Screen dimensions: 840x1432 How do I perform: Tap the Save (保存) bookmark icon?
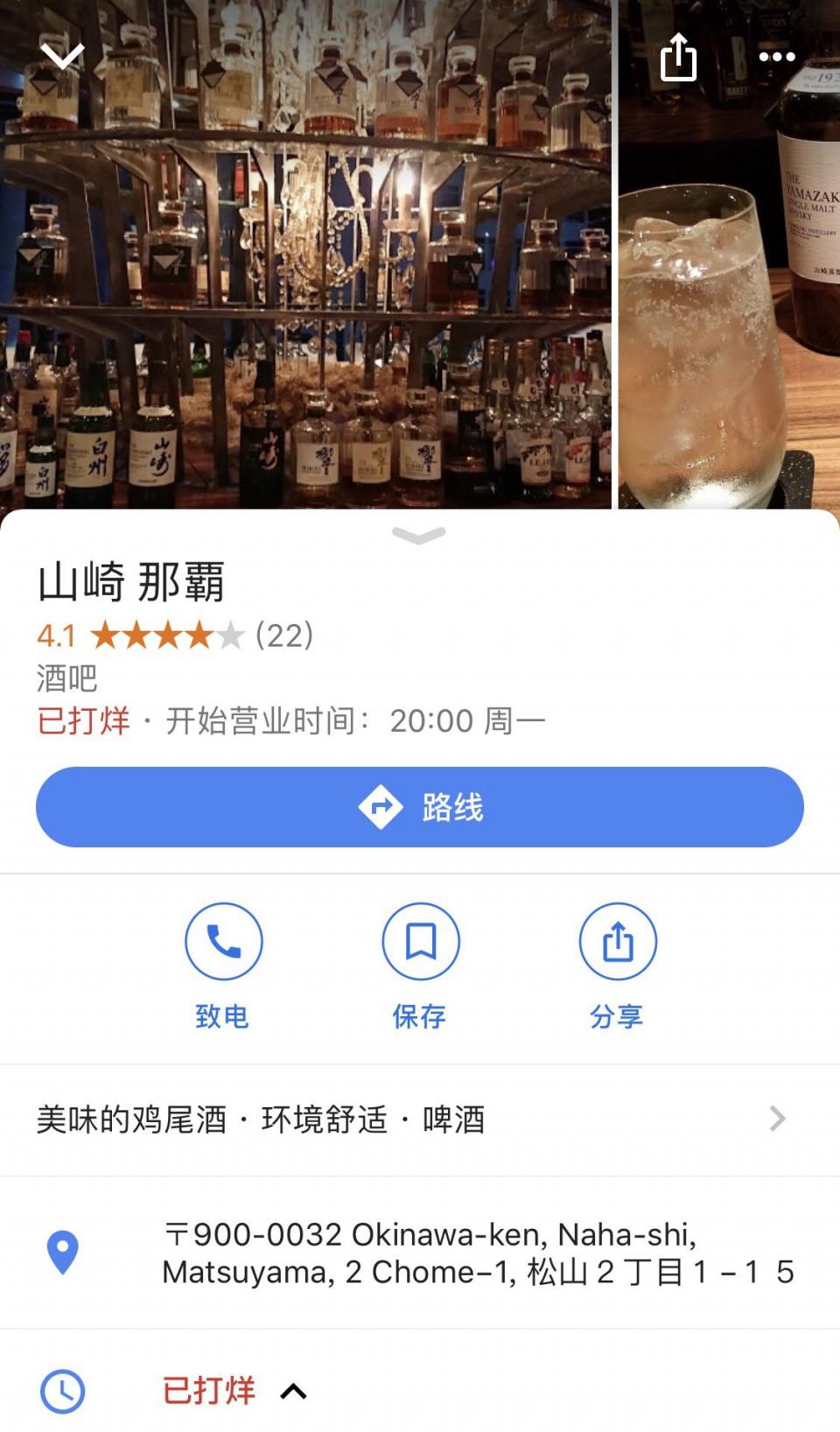tap(421, 941)
